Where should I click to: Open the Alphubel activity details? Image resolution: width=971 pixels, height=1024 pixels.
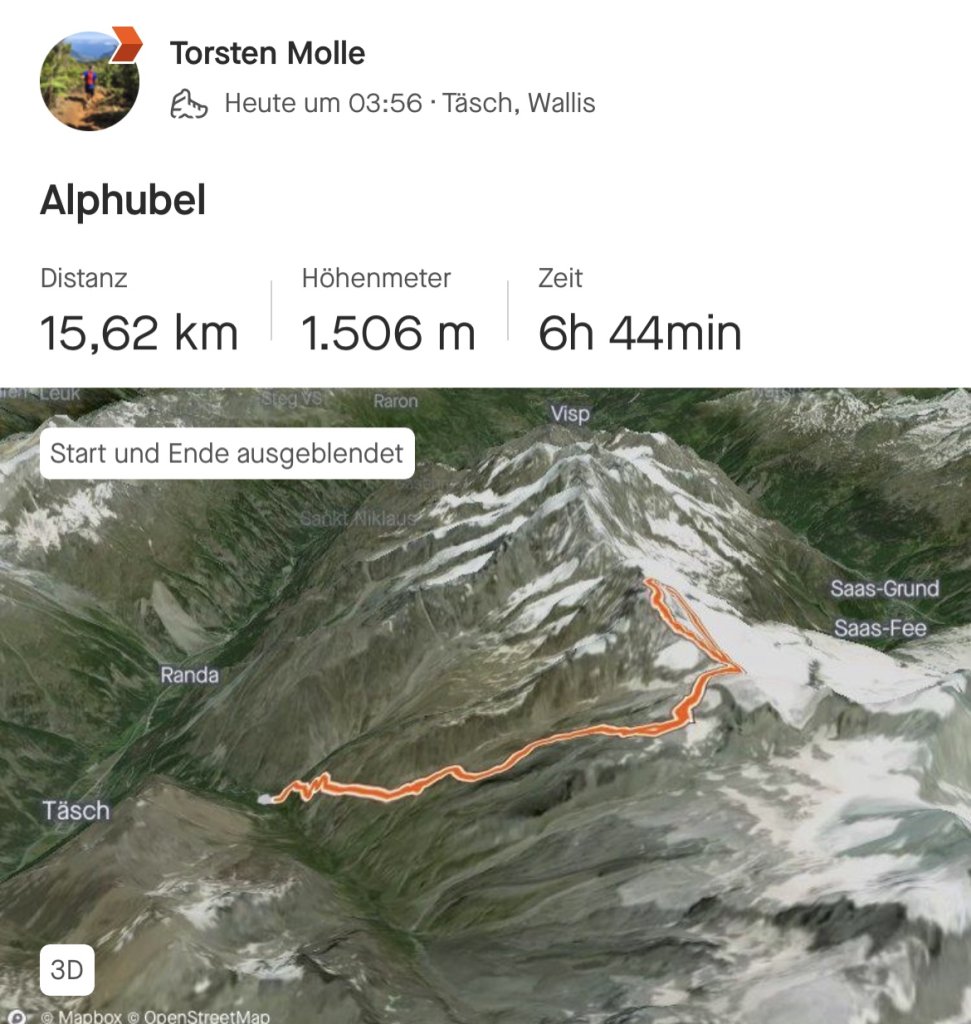[122, 201]
